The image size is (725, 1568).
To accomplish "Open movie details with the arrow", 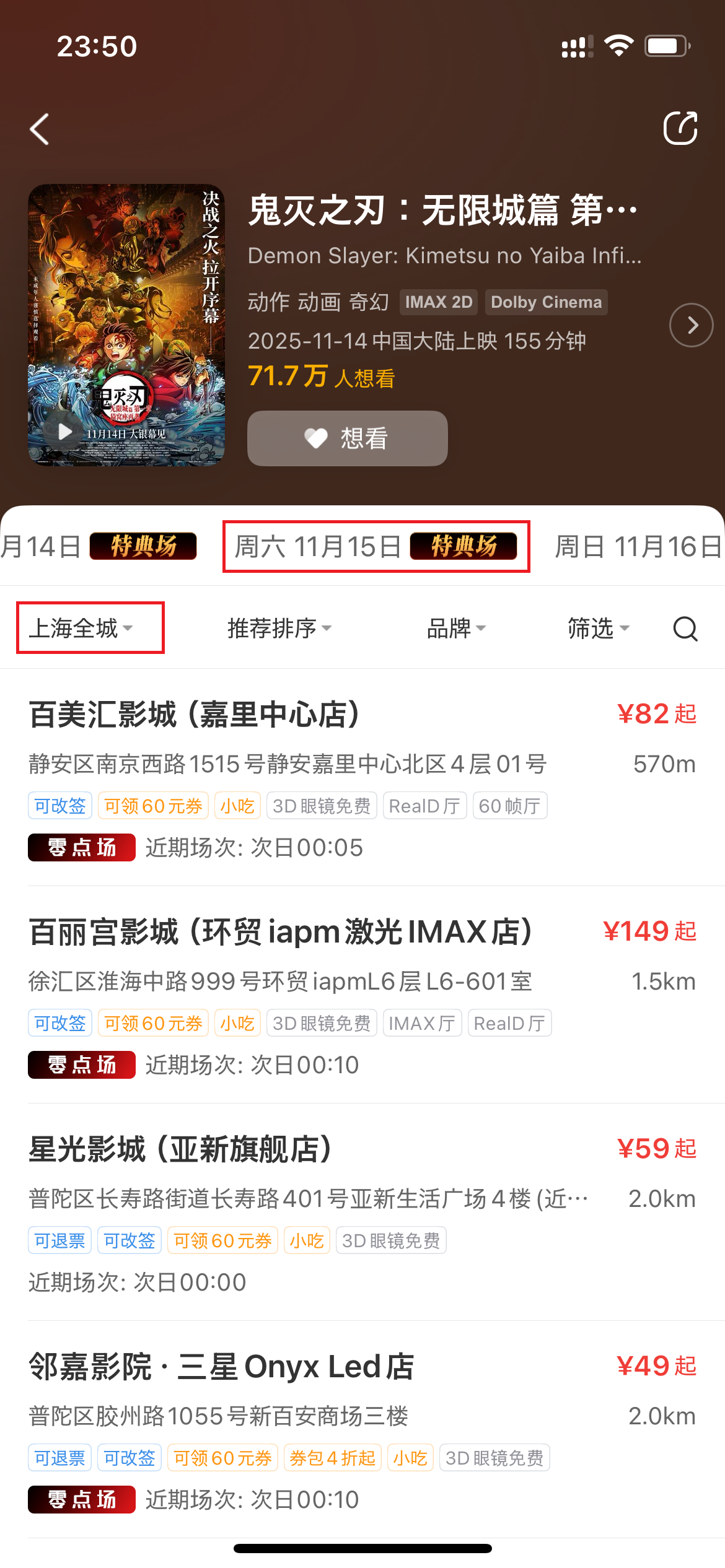I will (x=691, y=325).
